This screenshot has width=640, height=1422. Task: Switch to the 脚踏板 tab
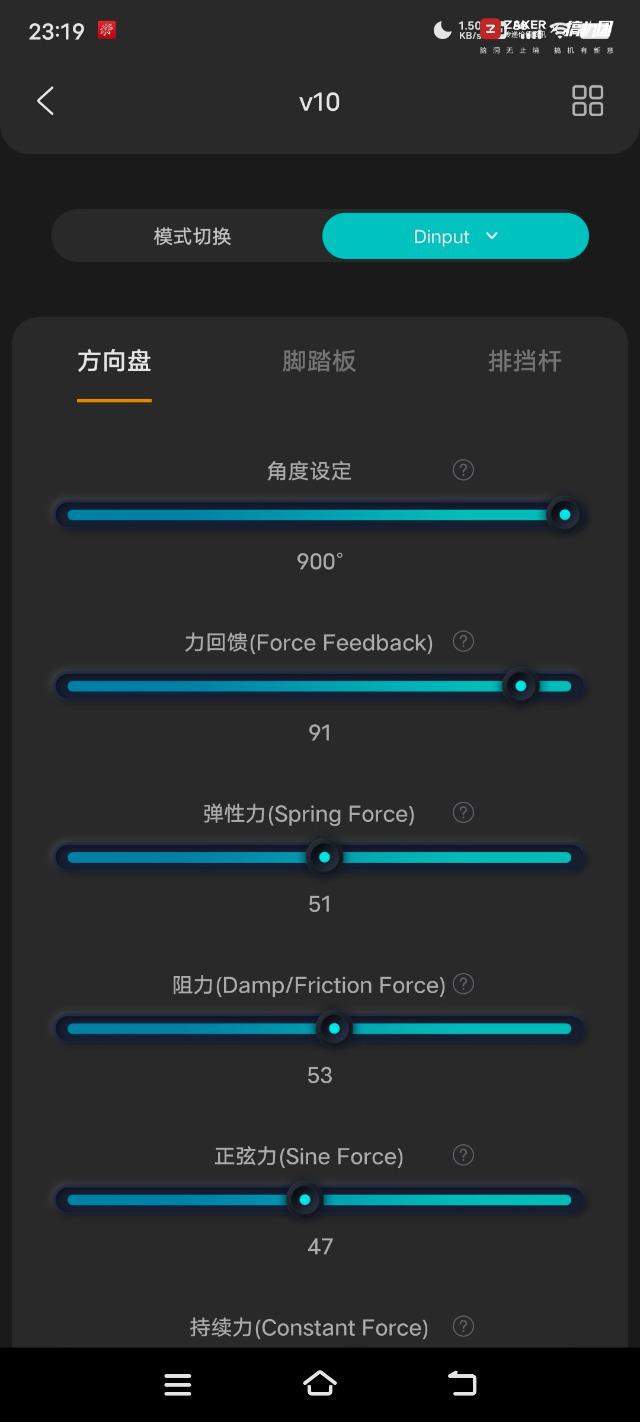(x=319, y=361)
